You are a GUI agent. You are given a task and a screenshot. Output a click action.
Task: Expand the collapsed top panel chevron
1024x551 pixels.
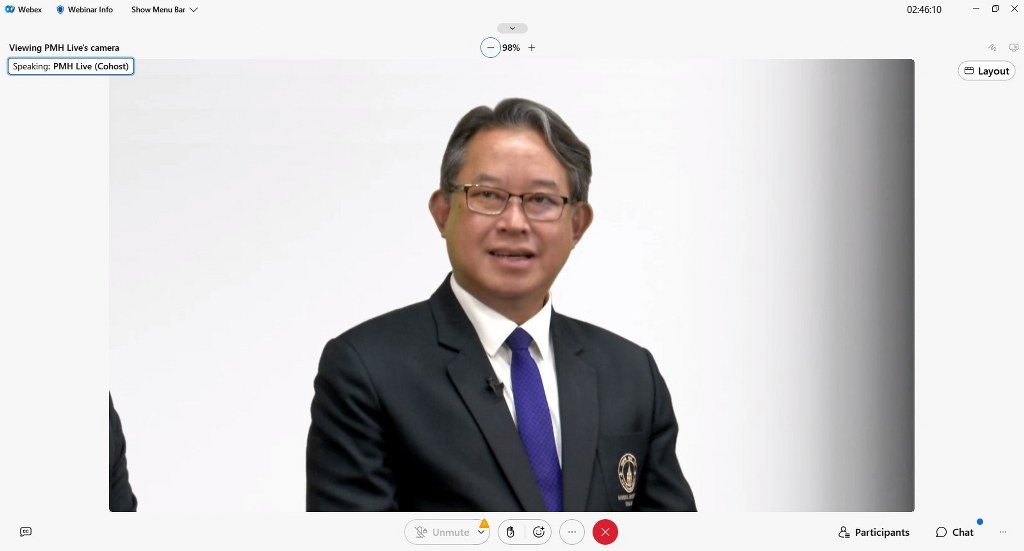coord(511,28)
